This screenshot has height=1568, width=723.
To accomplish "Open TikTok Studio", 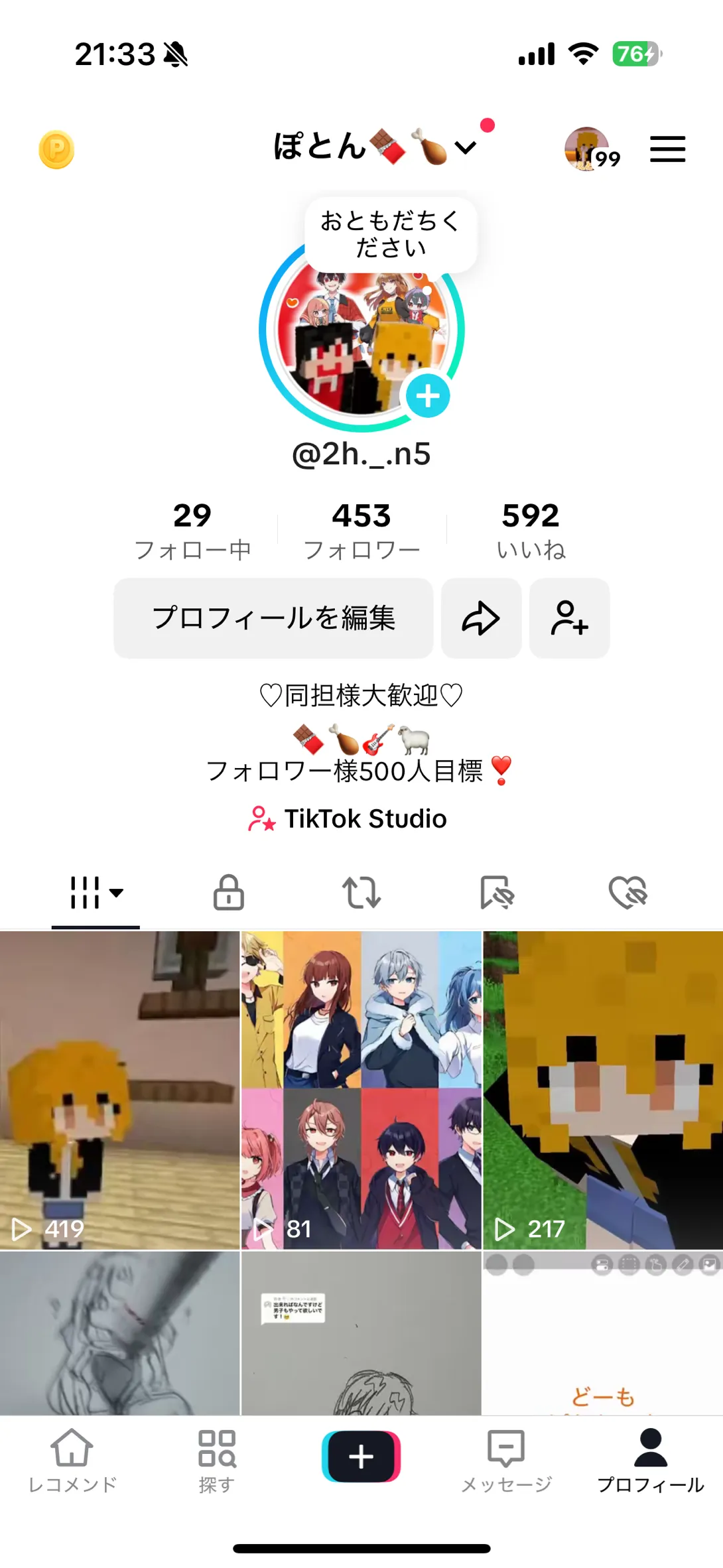I will coord(348,819).
